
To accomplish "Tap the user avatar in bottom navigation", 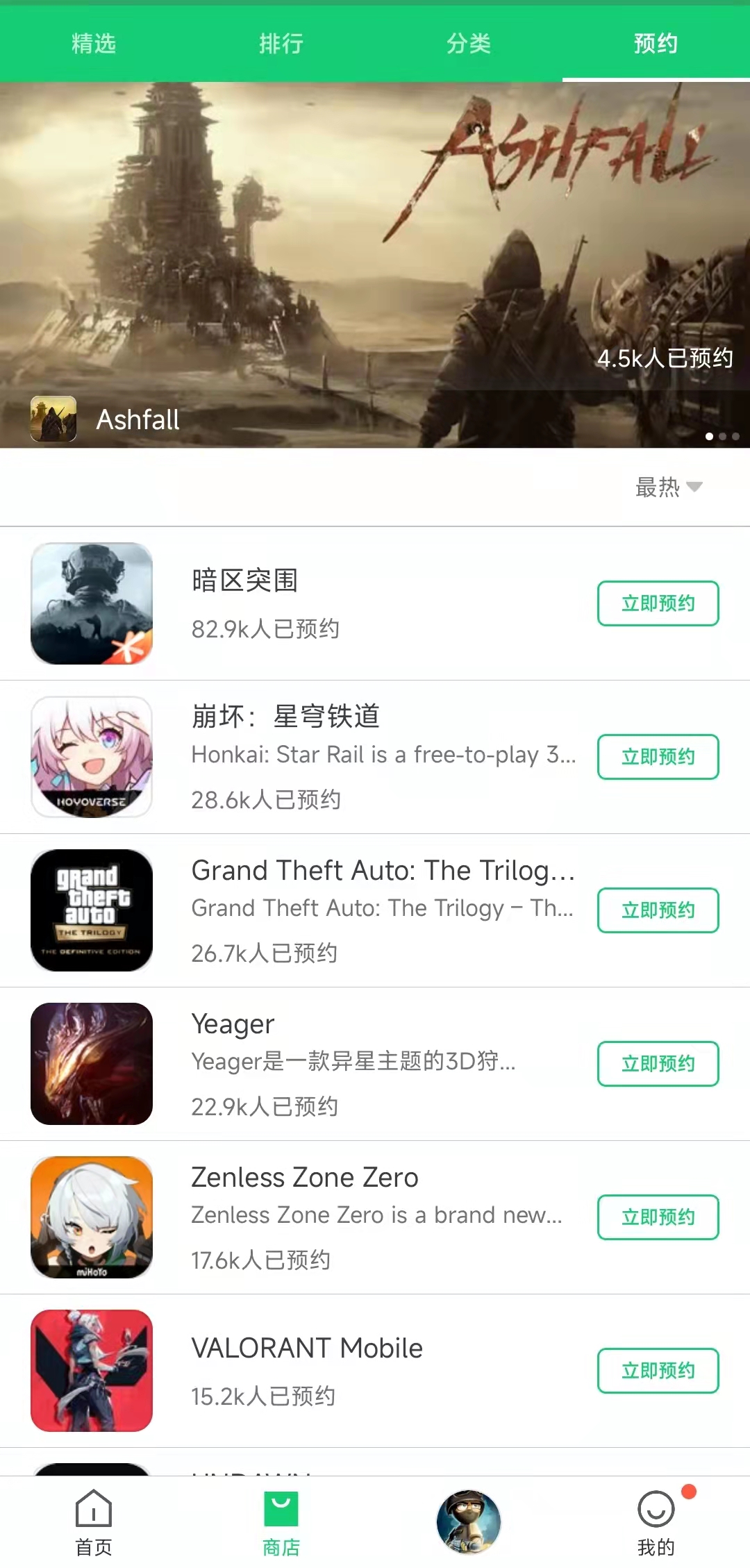I will pos(469,1521).
